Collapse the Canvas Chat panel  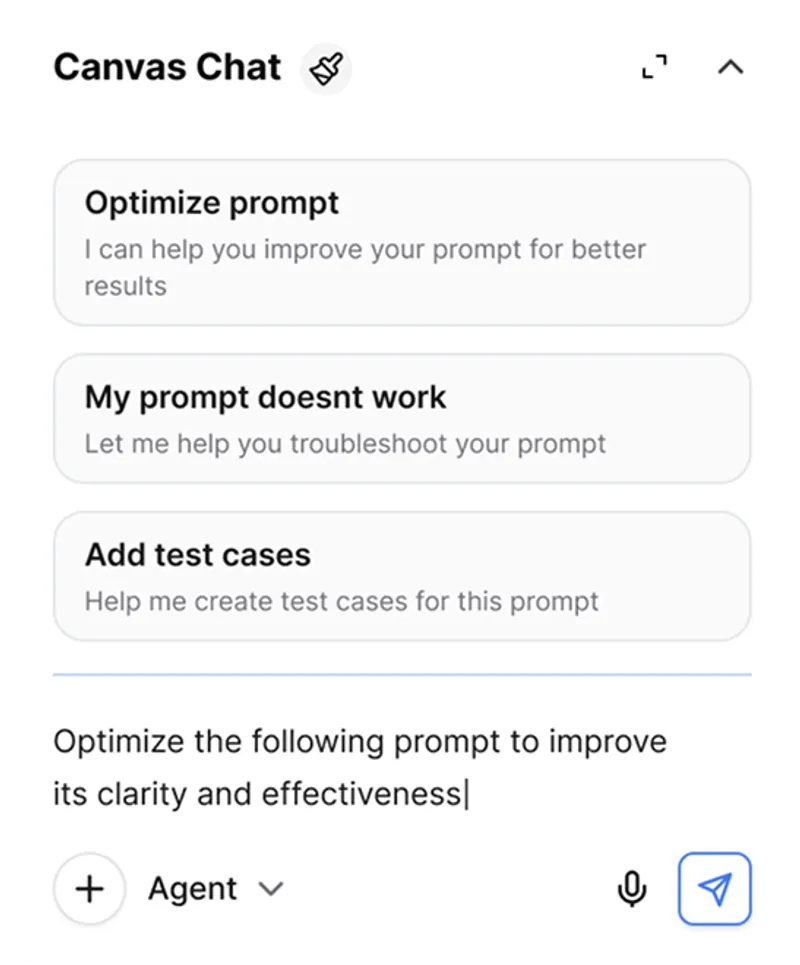click(731, 68)
